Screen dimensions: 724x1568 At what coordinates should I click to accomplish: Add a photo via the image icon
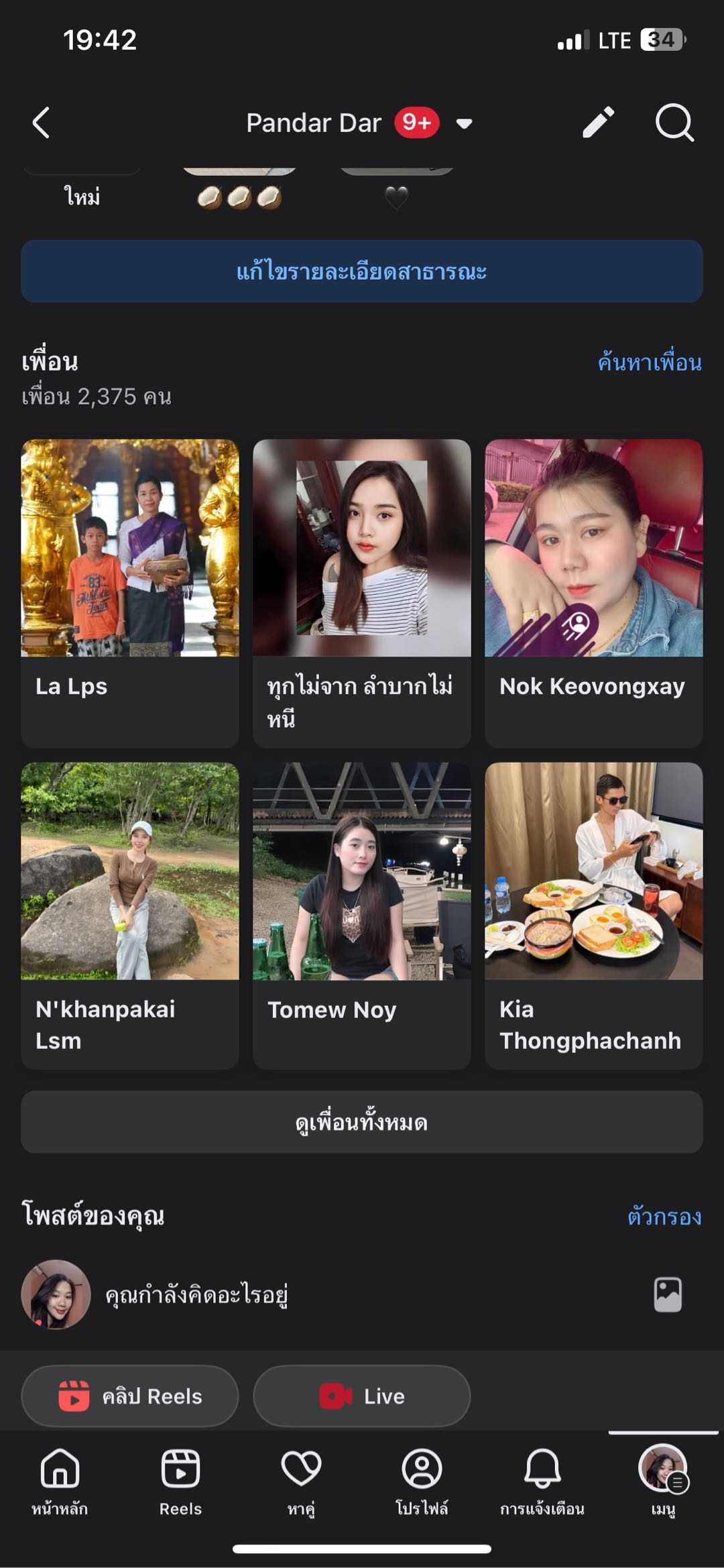[x=668, y=1294]
